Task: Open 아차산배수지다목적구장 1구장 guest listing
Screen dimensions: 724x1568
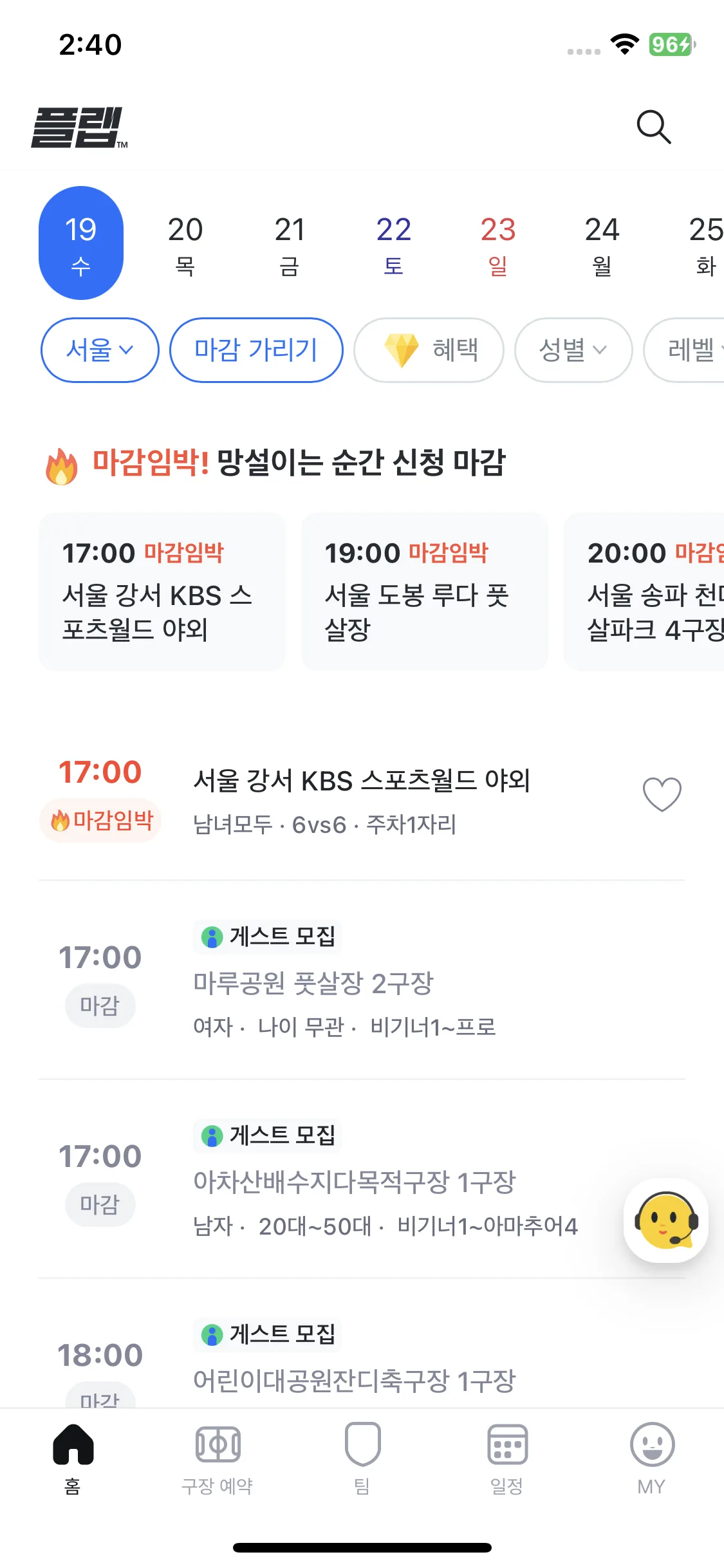Action: click(328, 1179)
